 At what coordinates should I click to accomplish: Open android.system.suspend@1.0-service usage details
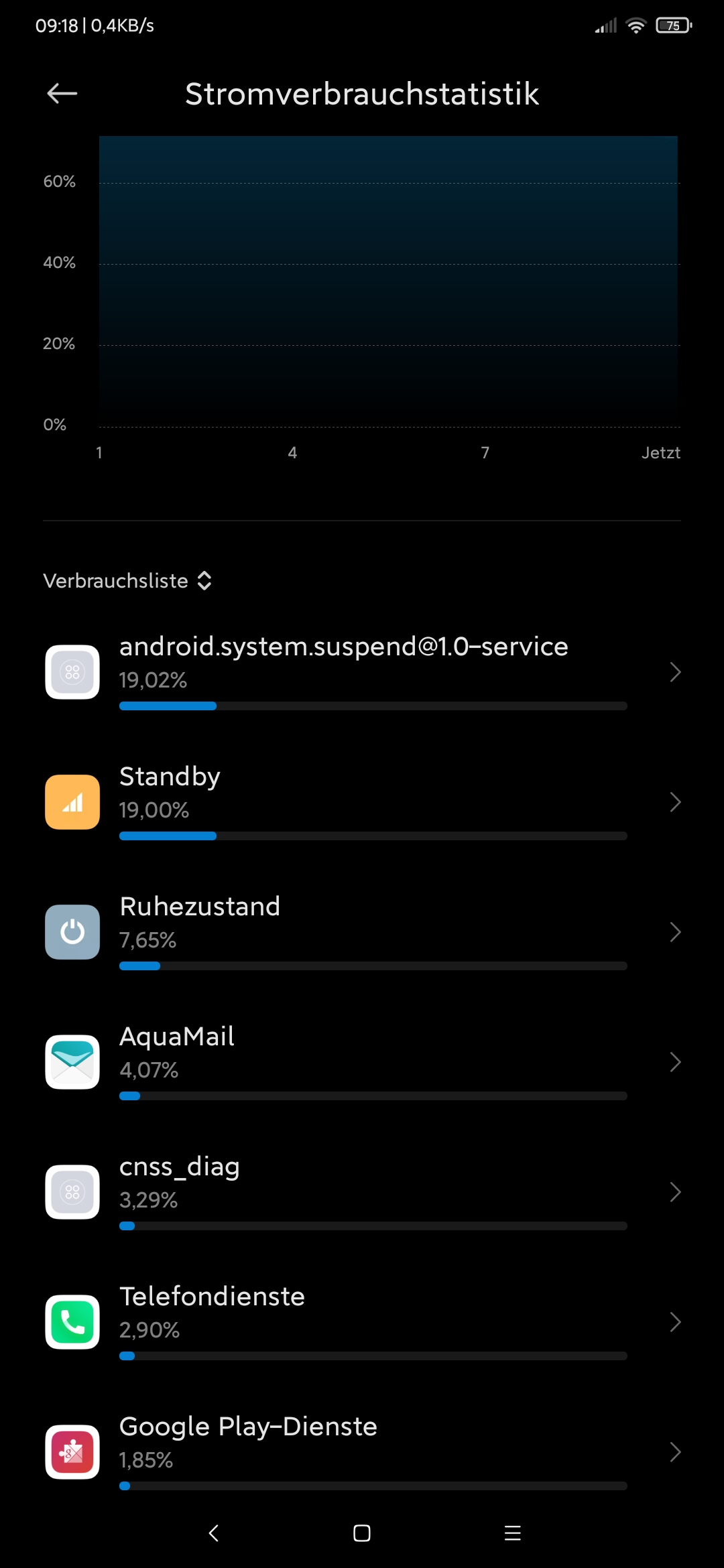(x=362, y=672)
